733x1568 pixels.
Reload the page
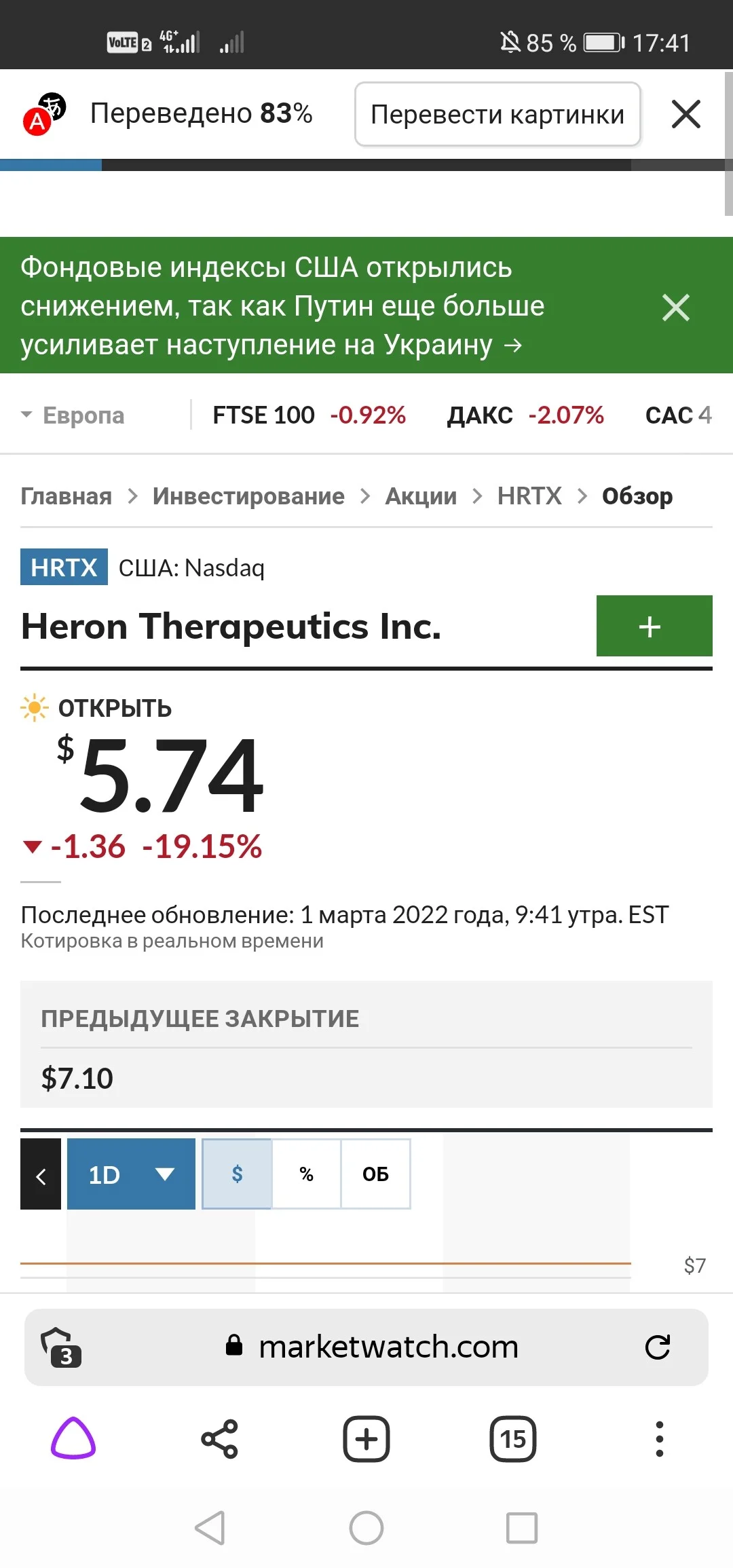coord(657,1347)
